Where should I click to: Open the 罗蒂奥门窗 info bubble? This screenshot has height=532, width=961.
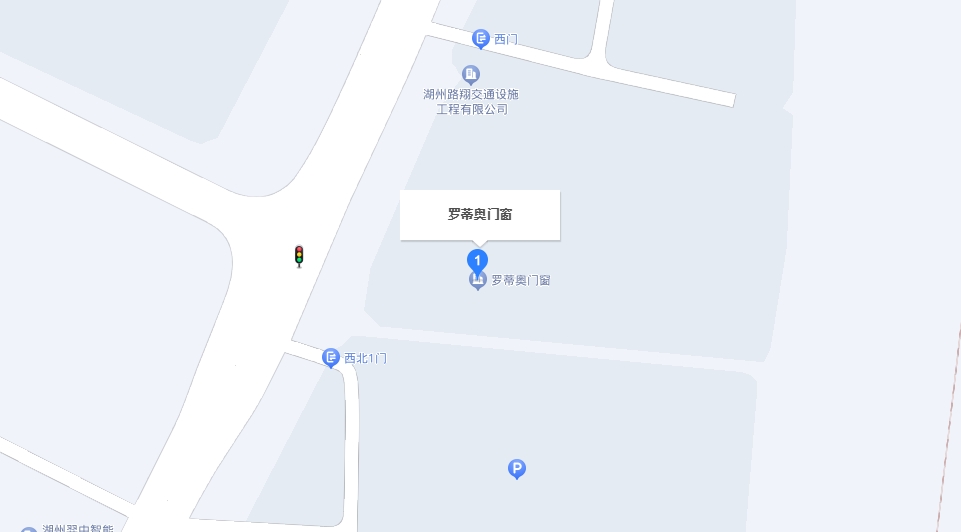pyautogui.click(x=480, y=214)
